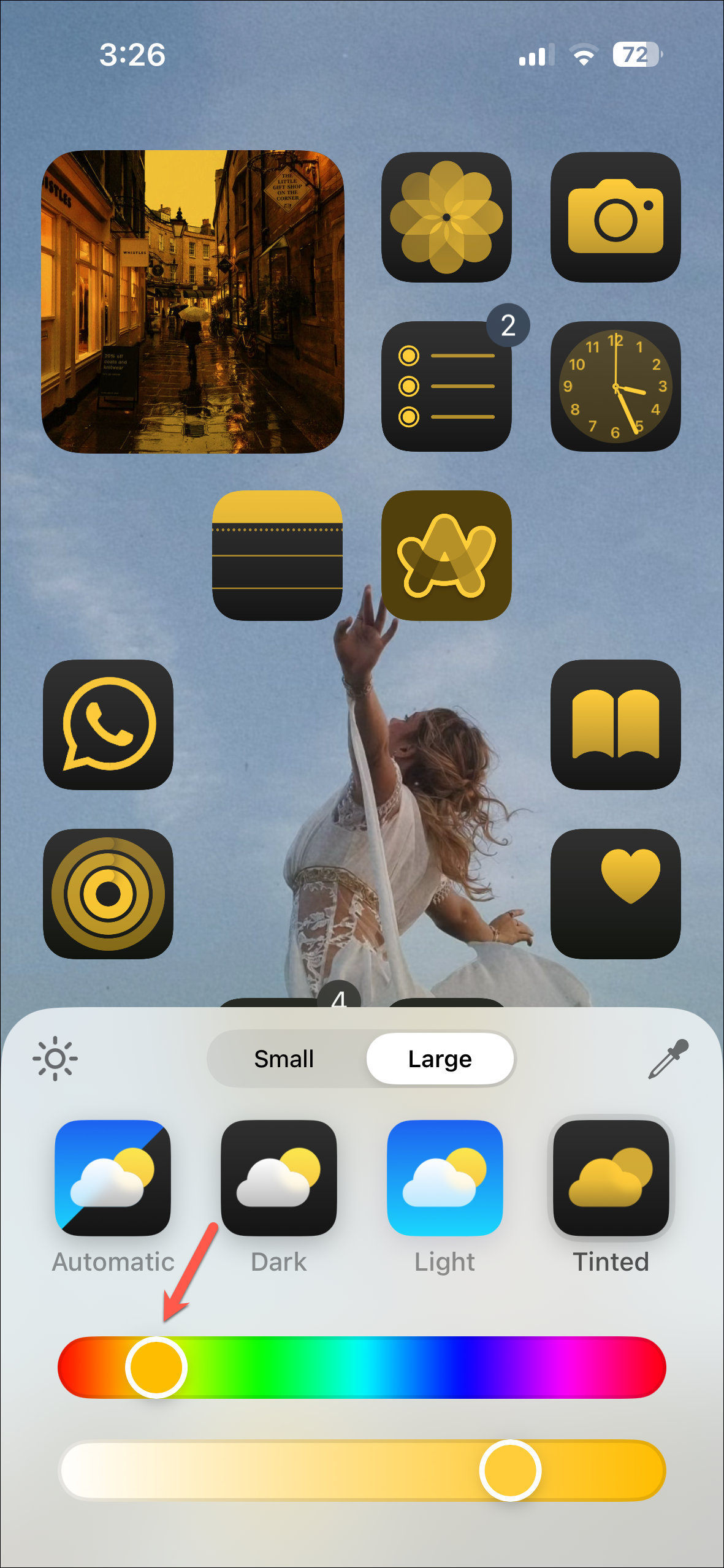The height and width of the screenshot is (1568, 724).
Task: Open the street photo widget
Action: (x=192, y=302)
